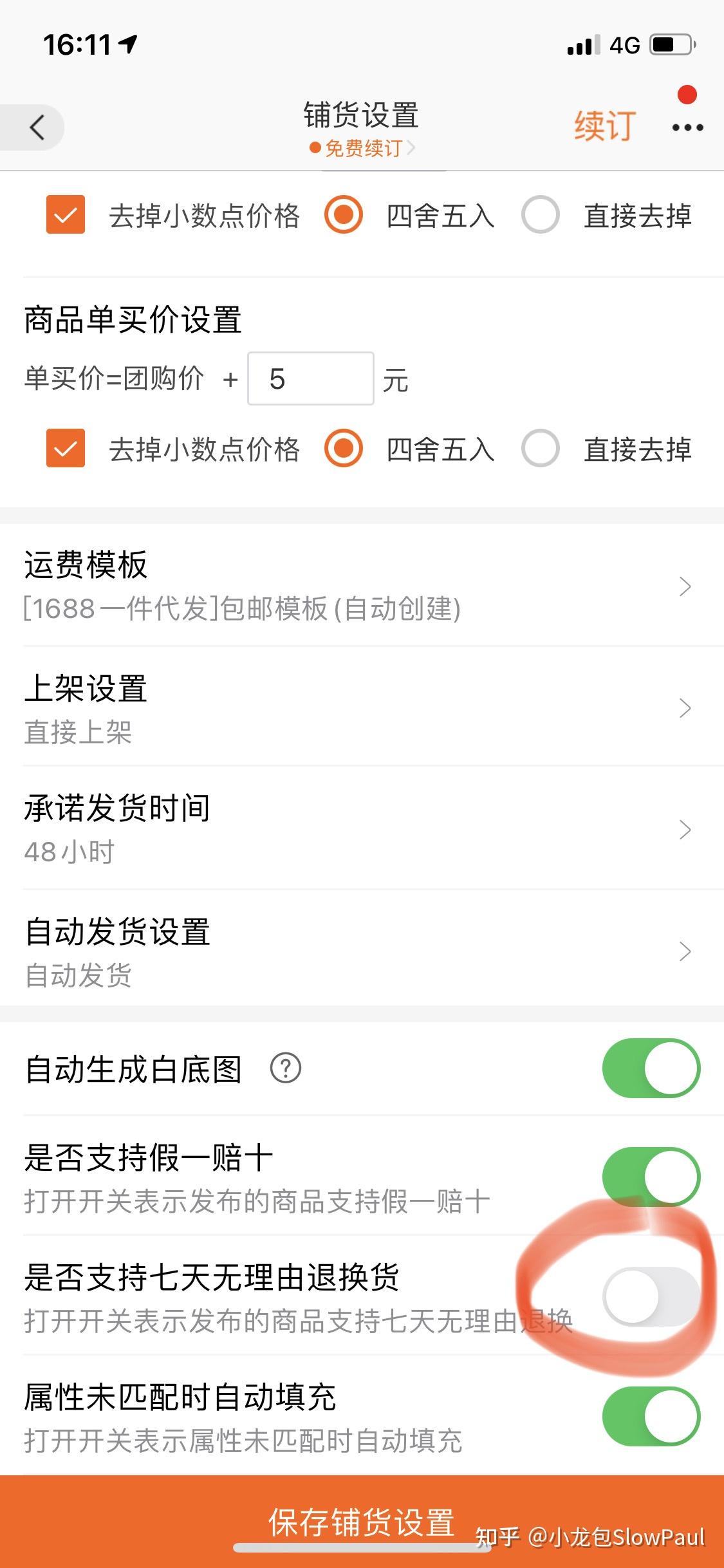Open the three-dot more menu
724x1568 pixels.
687,127
